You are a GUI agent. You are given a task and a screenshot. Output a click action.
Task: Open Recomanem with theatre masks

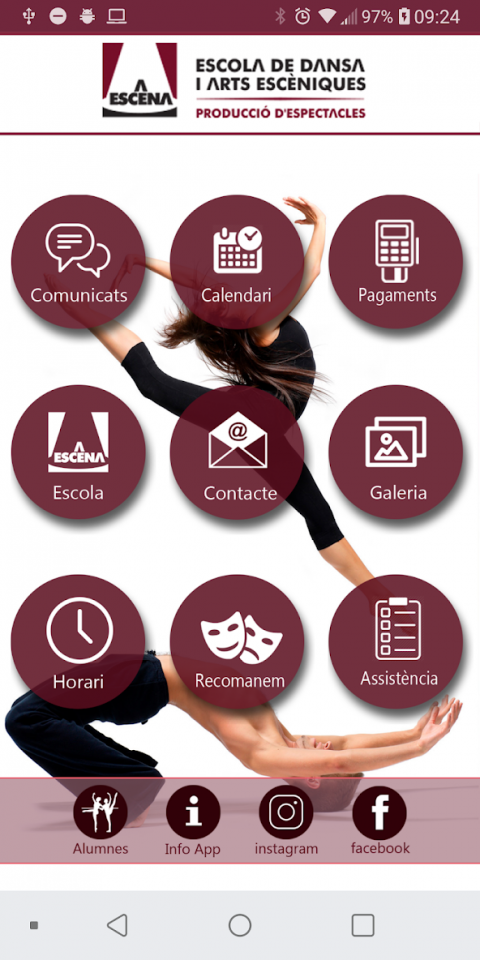click(237, 642)
